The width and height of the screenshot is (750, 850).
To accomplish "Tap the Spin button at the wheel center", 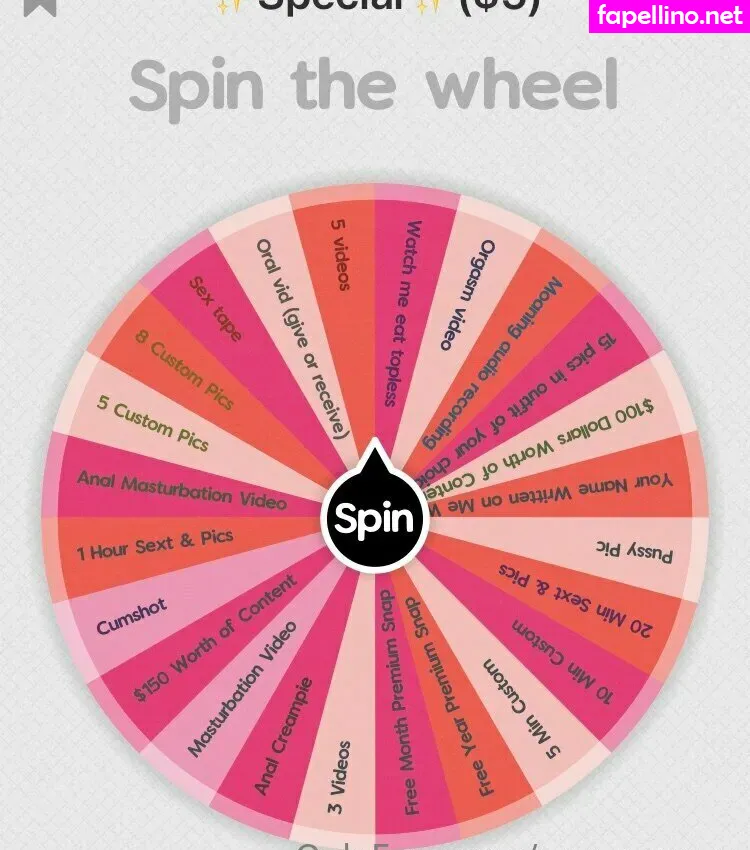I will click(374, 519).
